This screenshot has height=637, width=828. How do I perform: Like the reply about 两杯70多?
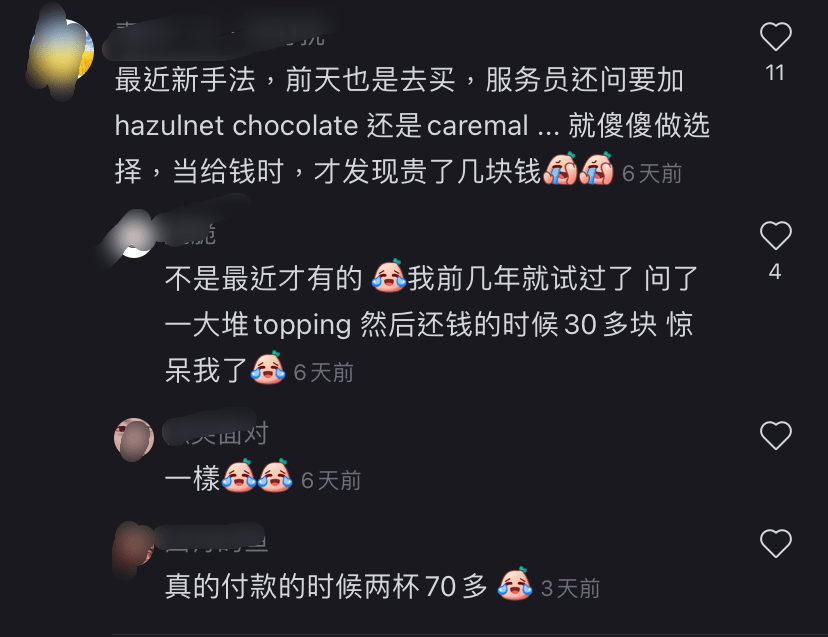click(775, 544)
